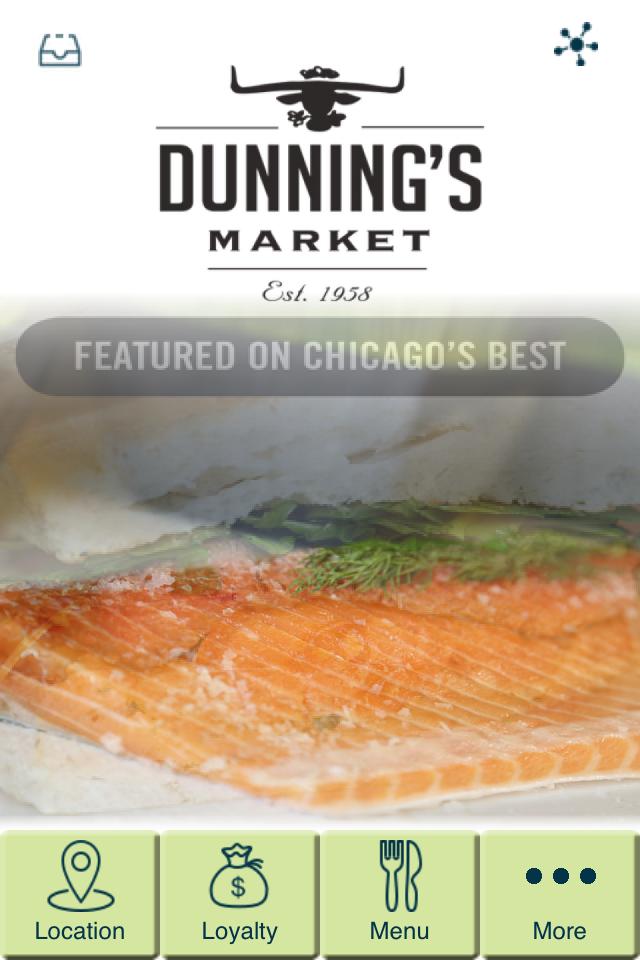Open the Location section
This screenshot has height=960, width=640.
80,892
